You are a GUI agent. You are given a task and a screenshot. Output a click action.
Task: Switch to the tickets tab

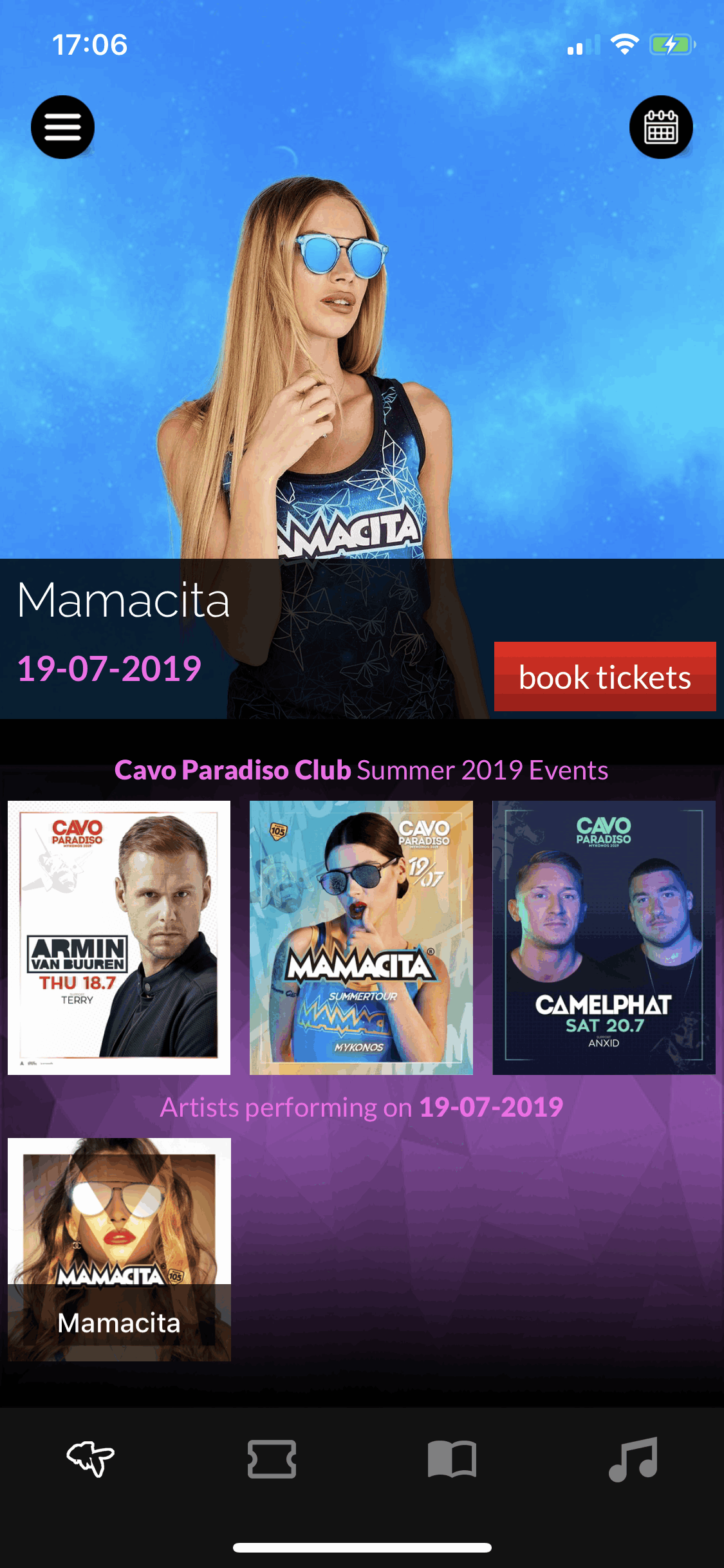(272, 1458)
